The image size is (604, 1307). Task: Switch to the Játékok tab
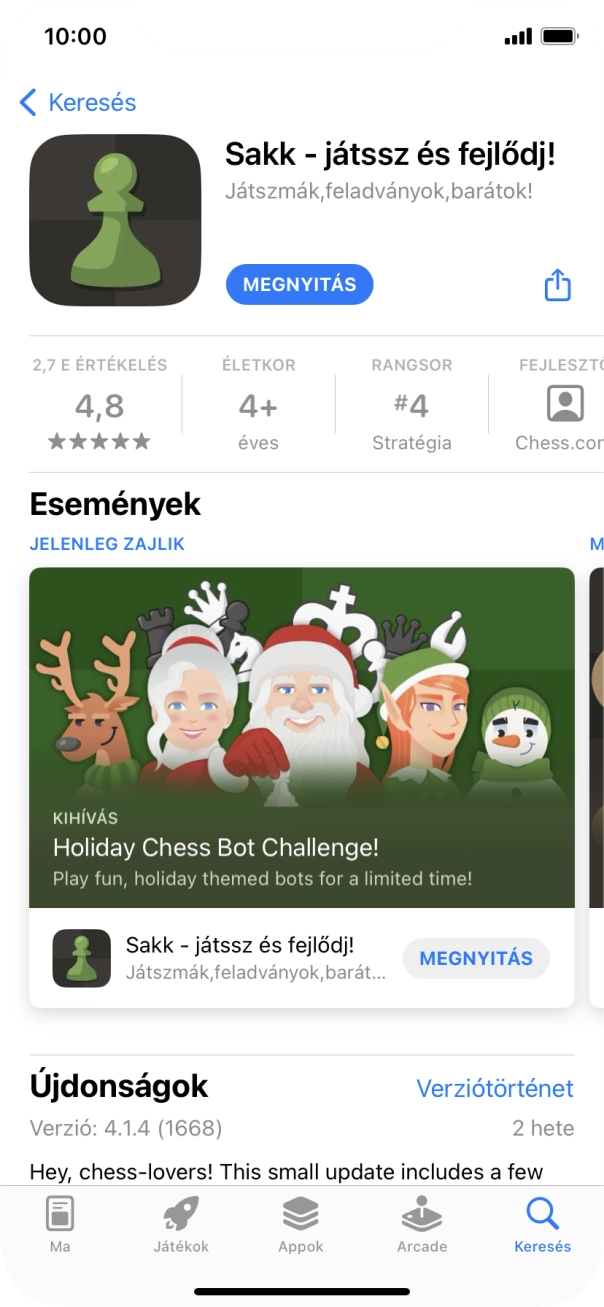point(181,1224)
